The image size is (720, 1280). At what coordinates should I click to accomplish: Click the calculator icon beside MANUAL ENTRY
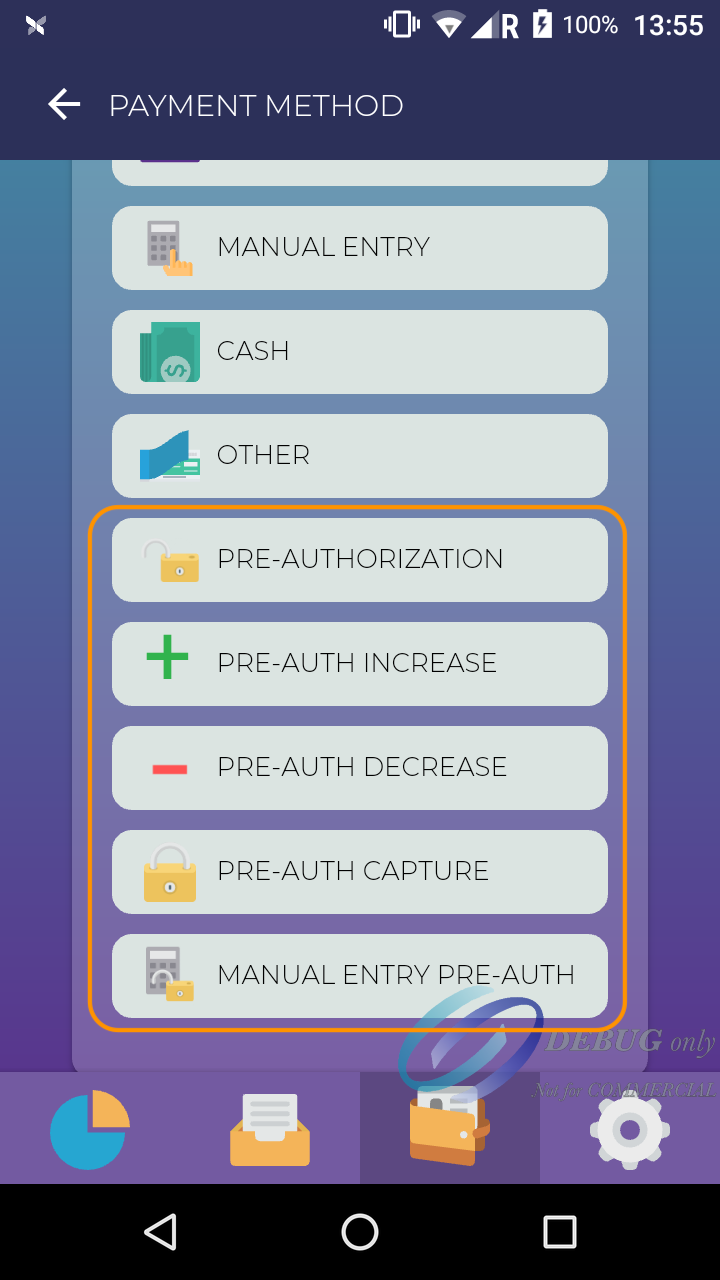click(x=165, y=247)
